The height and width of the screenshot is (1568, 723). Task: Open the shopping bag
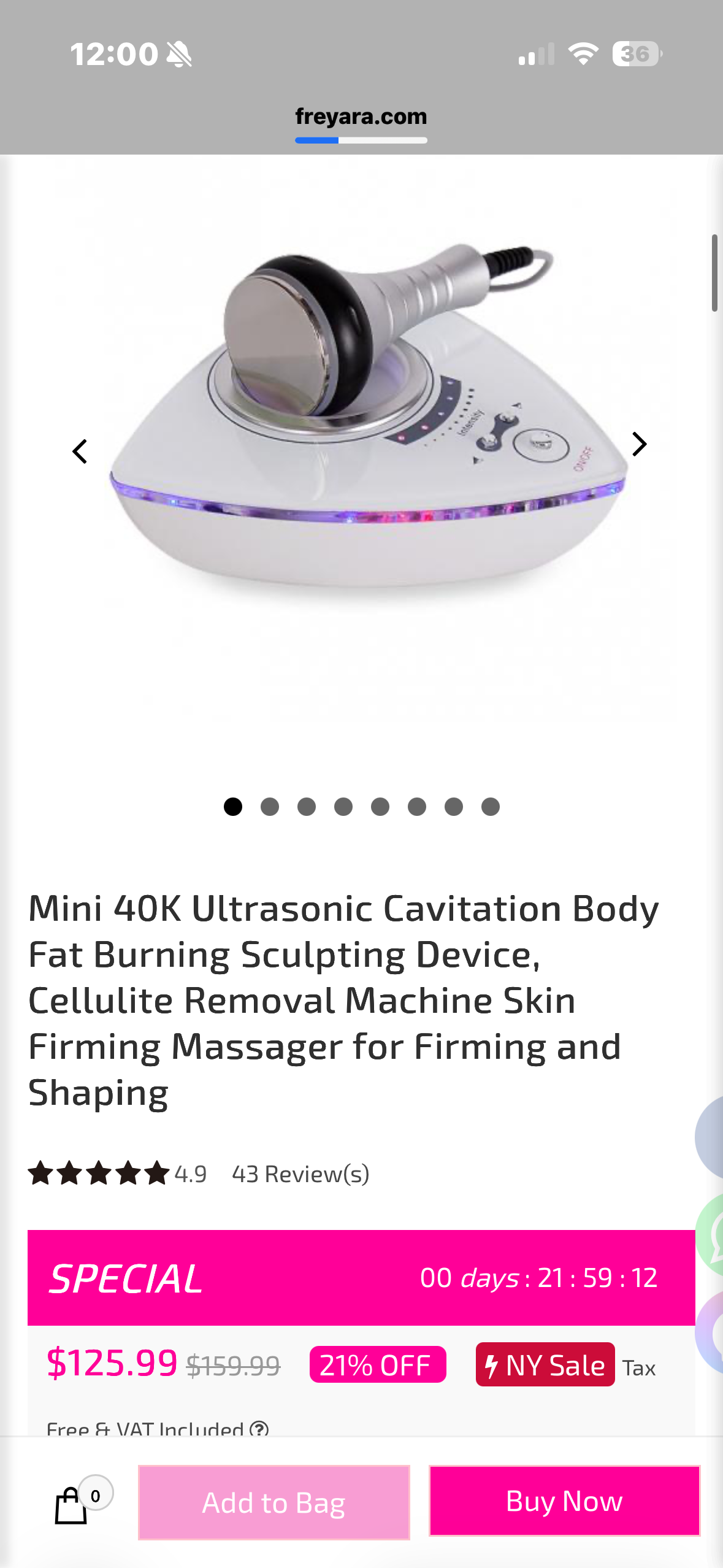(x=72, y=1505)
